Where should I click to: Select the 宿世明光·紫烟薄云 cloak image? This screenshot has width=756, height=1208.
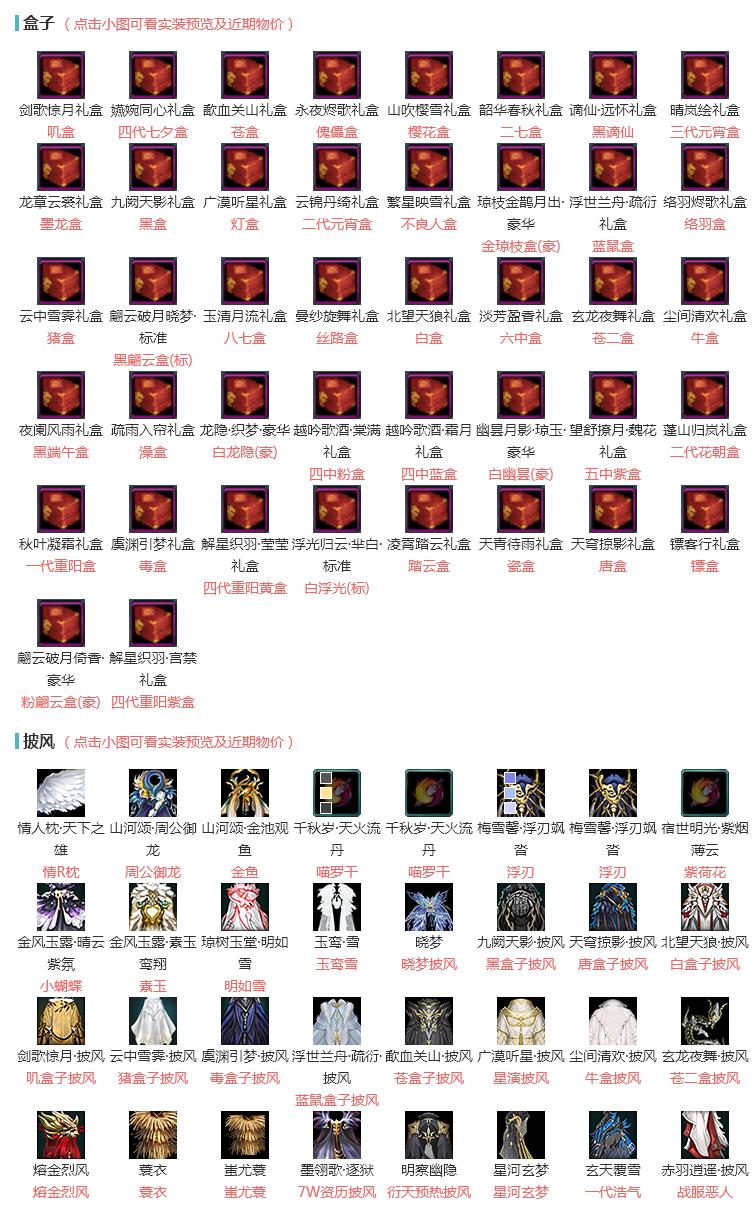tap(705, 793)
